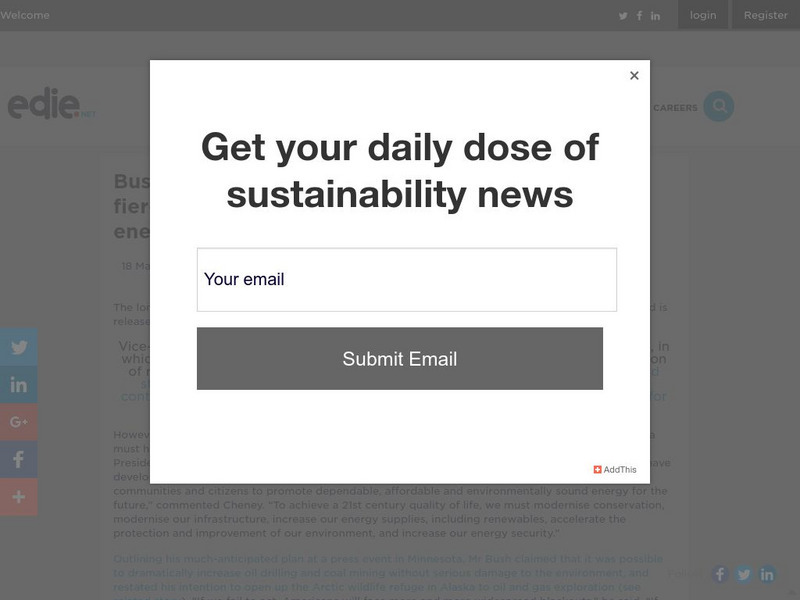Screen dimensions: 800x600
Task: Visit the LinkedIn page in the top bar
Action: pyautogui.click(x=655, y=16)
